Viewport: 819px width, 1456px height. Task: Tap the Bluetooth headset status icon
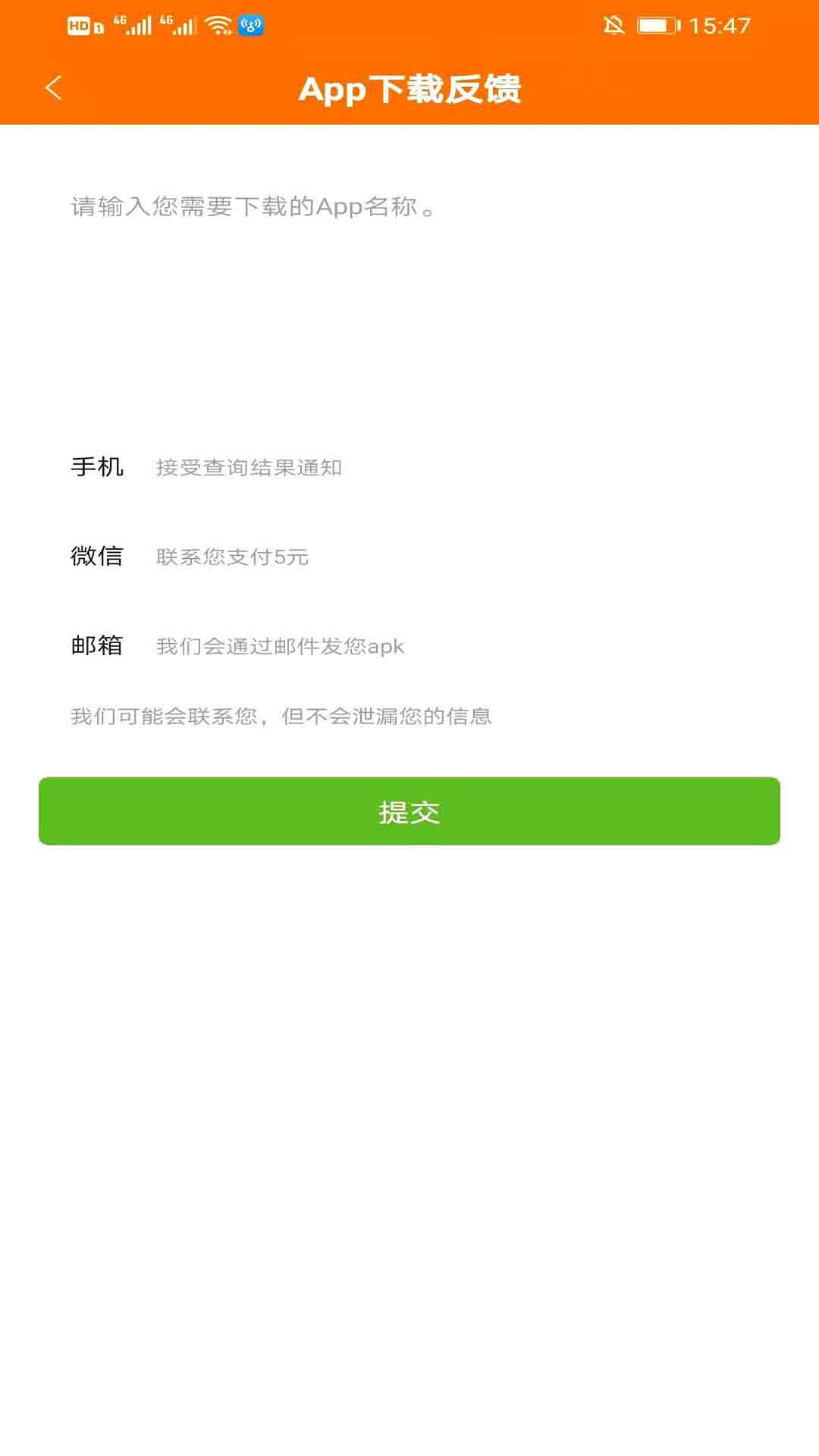coord(253,24)
